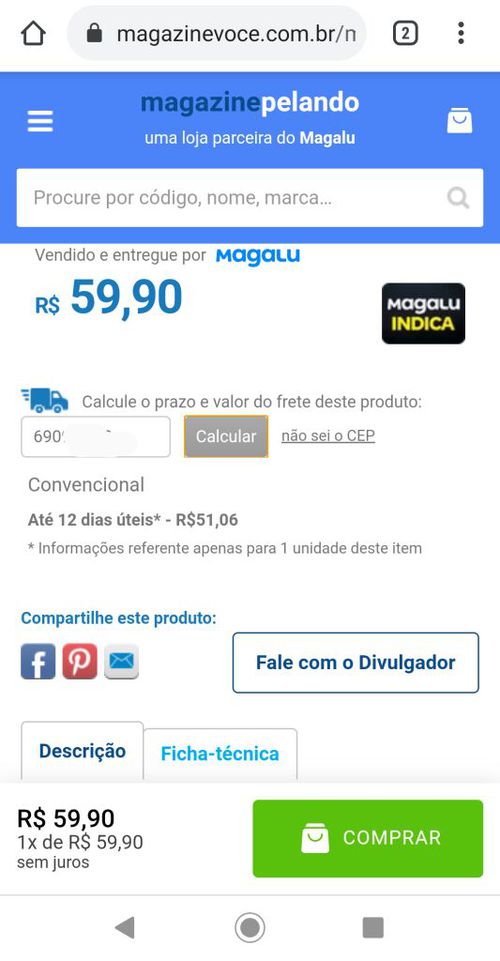This screenshot has width=500, height=961.
Task: Open the shopping bag cart
Action: click(460, 121)
